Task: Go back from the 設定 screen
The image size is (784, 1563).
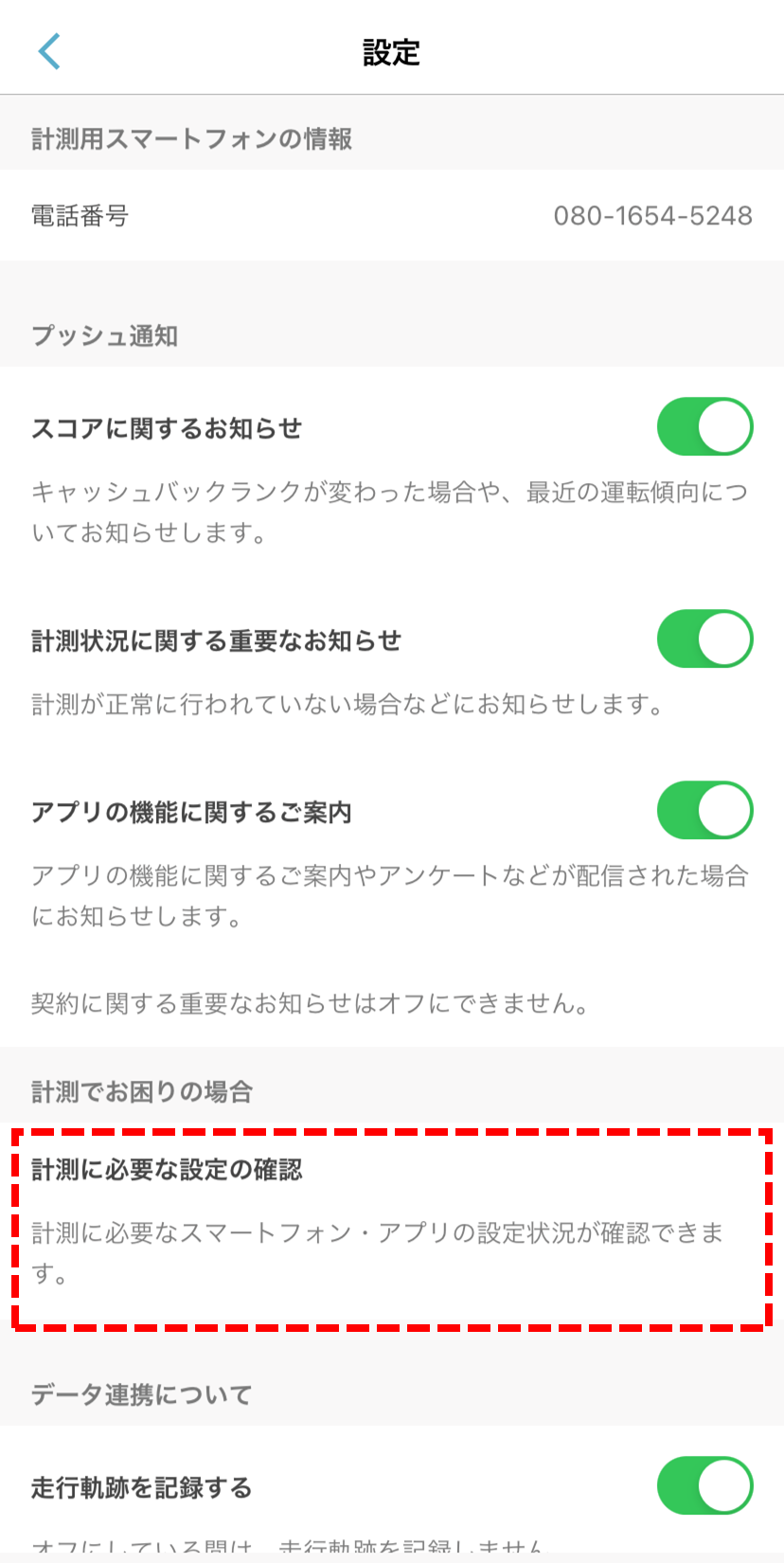Action: (49, 51)
